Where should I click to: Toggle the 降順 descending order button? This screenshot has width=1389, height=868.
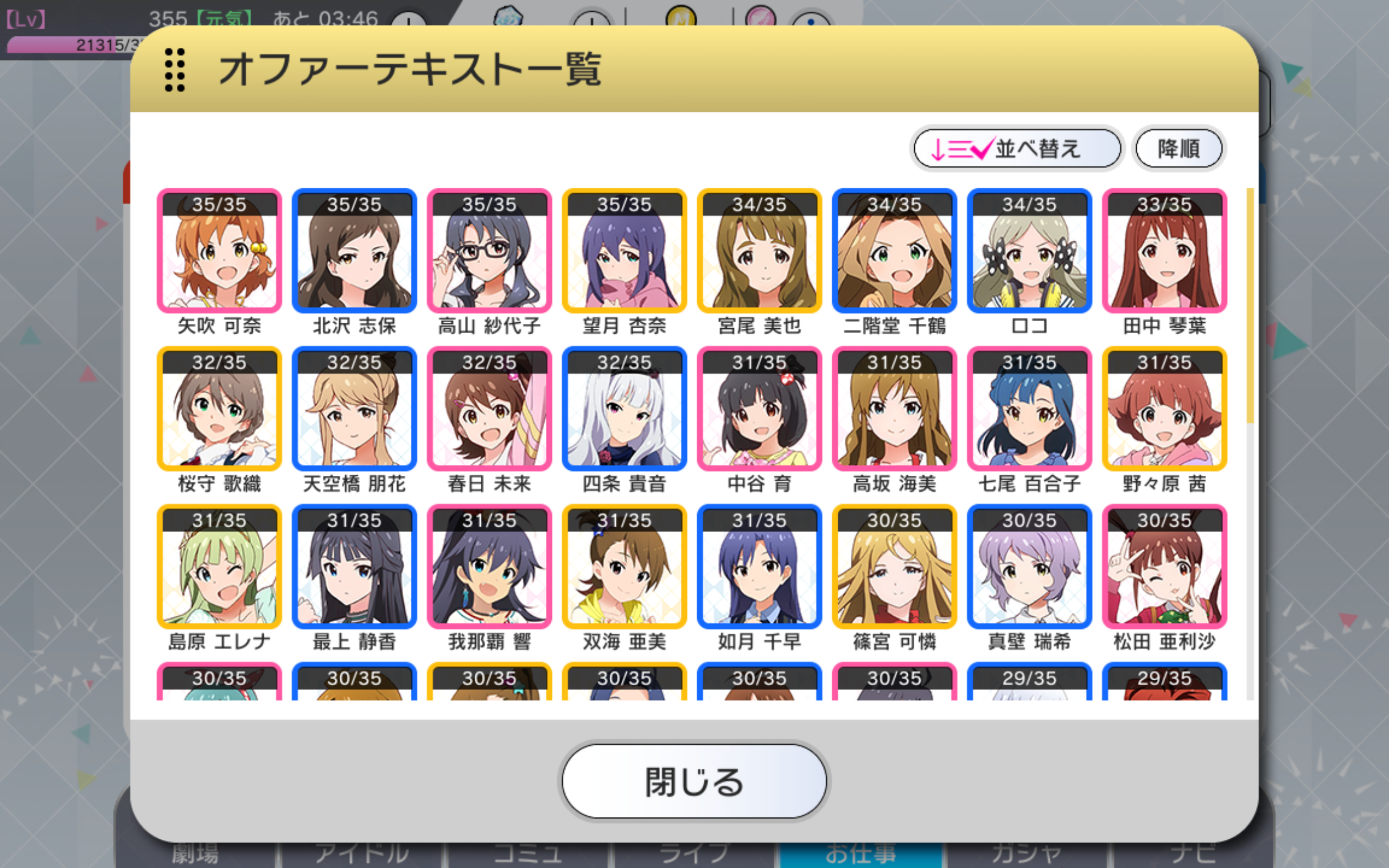click(1178, 149)
